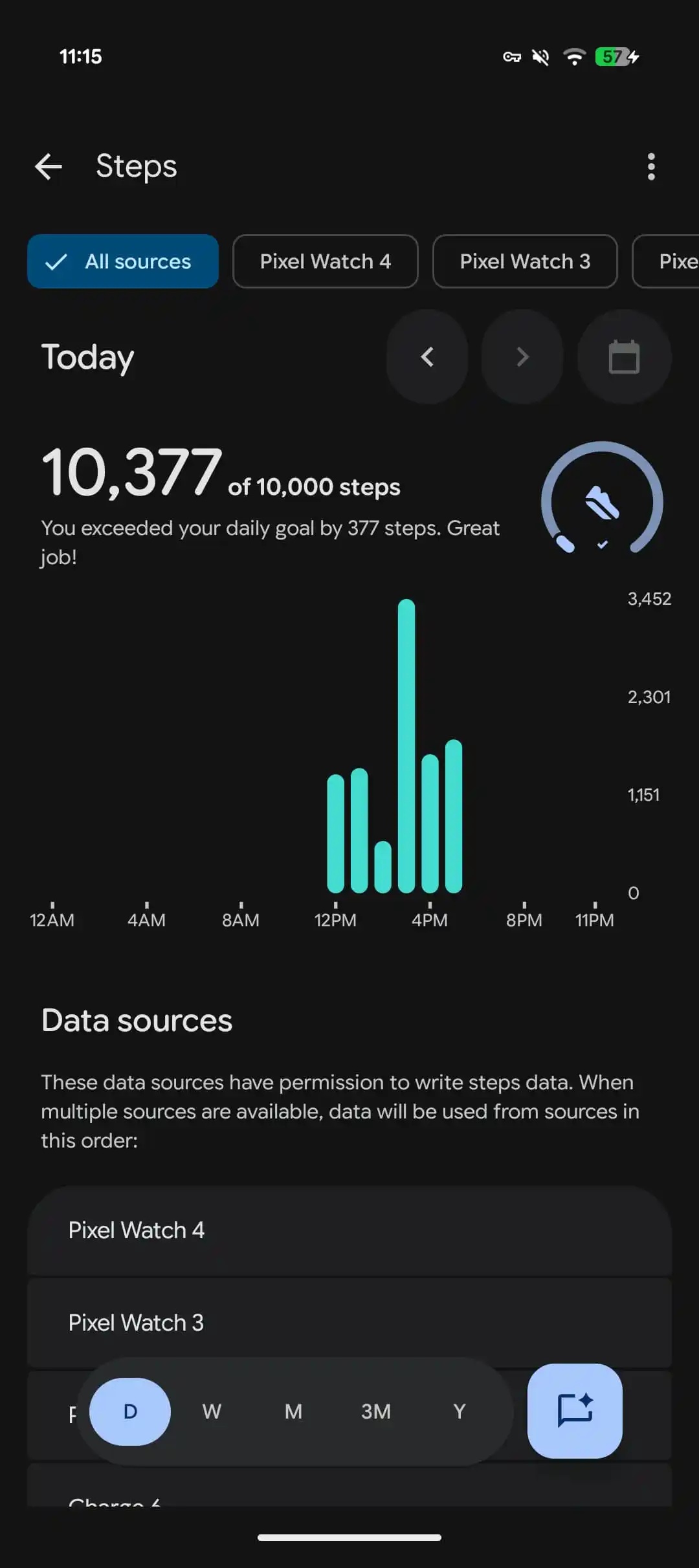The image size is (699, 1568).
Task: Switch to the W (week) view
Action: click(x=212, y=1411)
